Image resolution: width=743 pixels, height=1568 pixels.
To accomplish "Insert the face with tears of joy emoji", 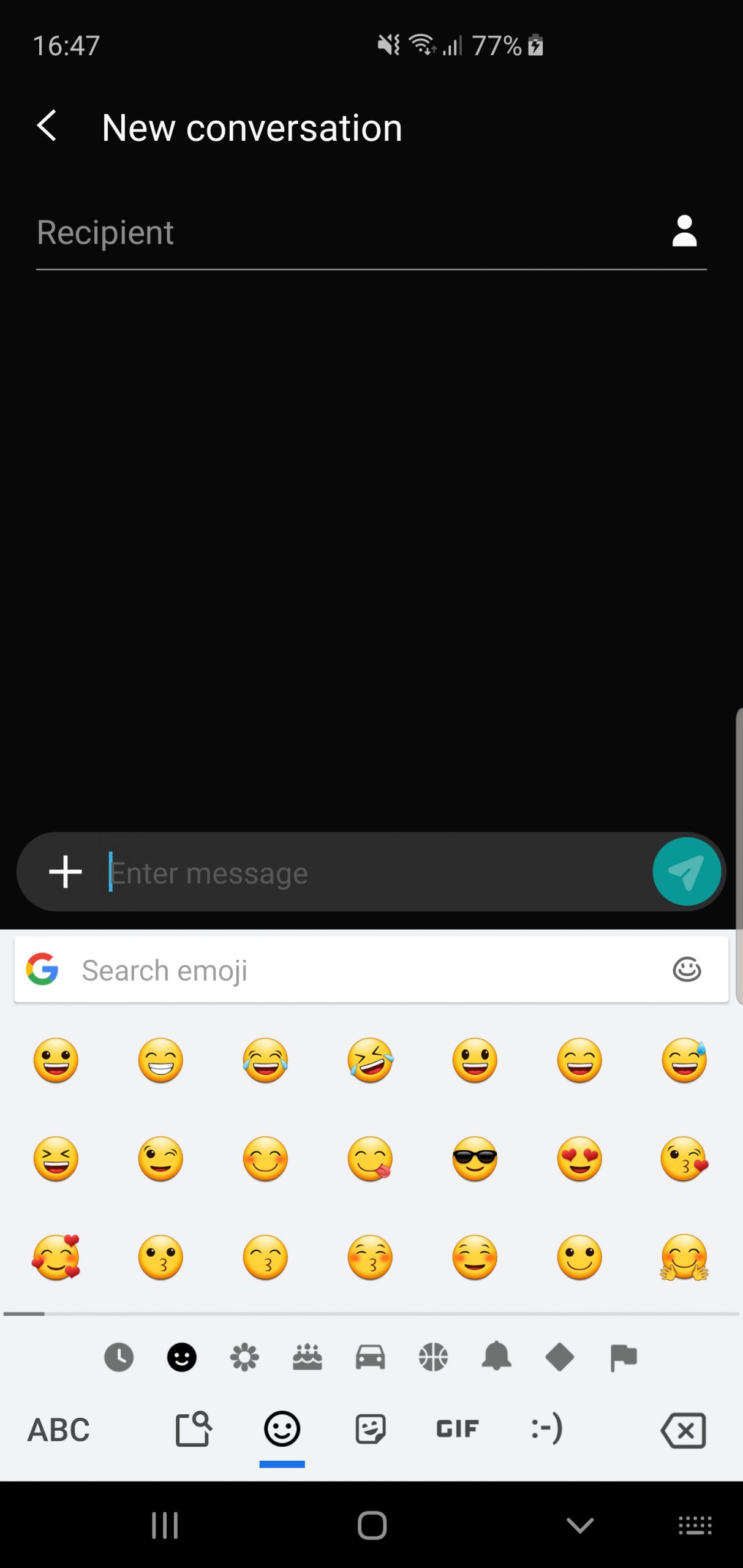I will point(265,1060).
